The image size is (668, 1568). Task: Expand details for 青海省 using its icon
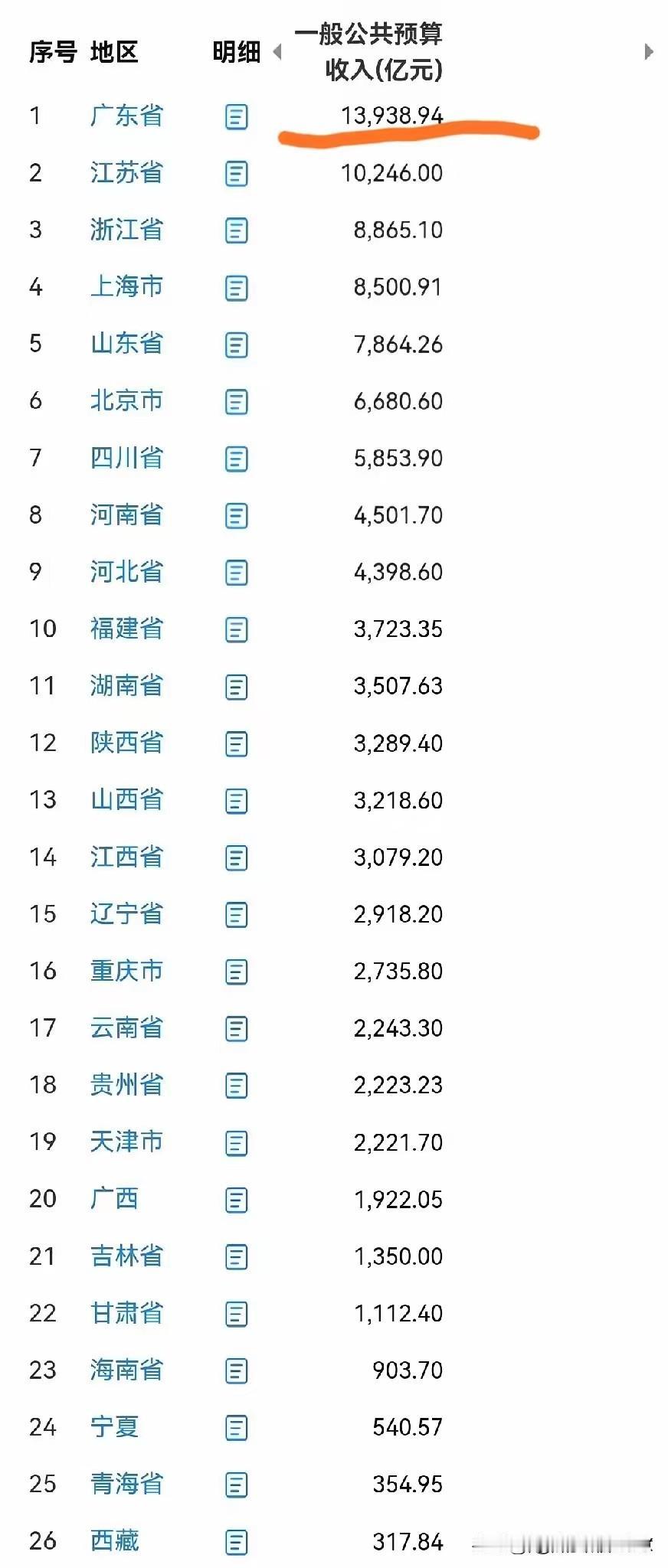click(x=236, y=1485)
